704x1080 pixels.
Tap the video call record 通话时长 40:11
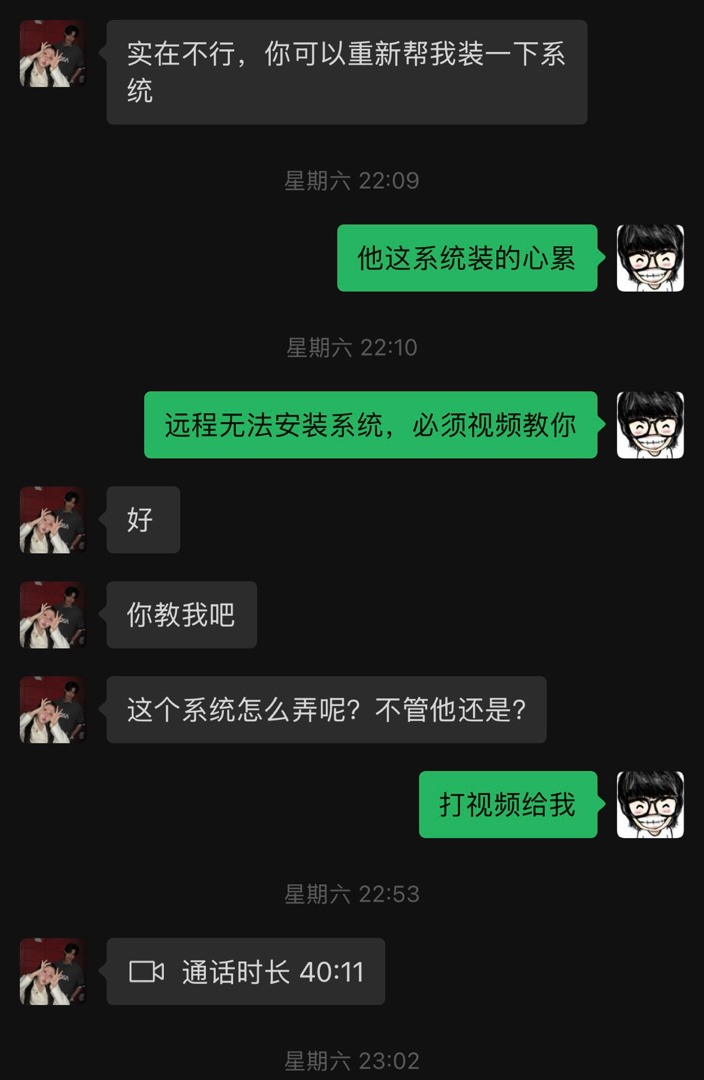[x=246, y=971]
